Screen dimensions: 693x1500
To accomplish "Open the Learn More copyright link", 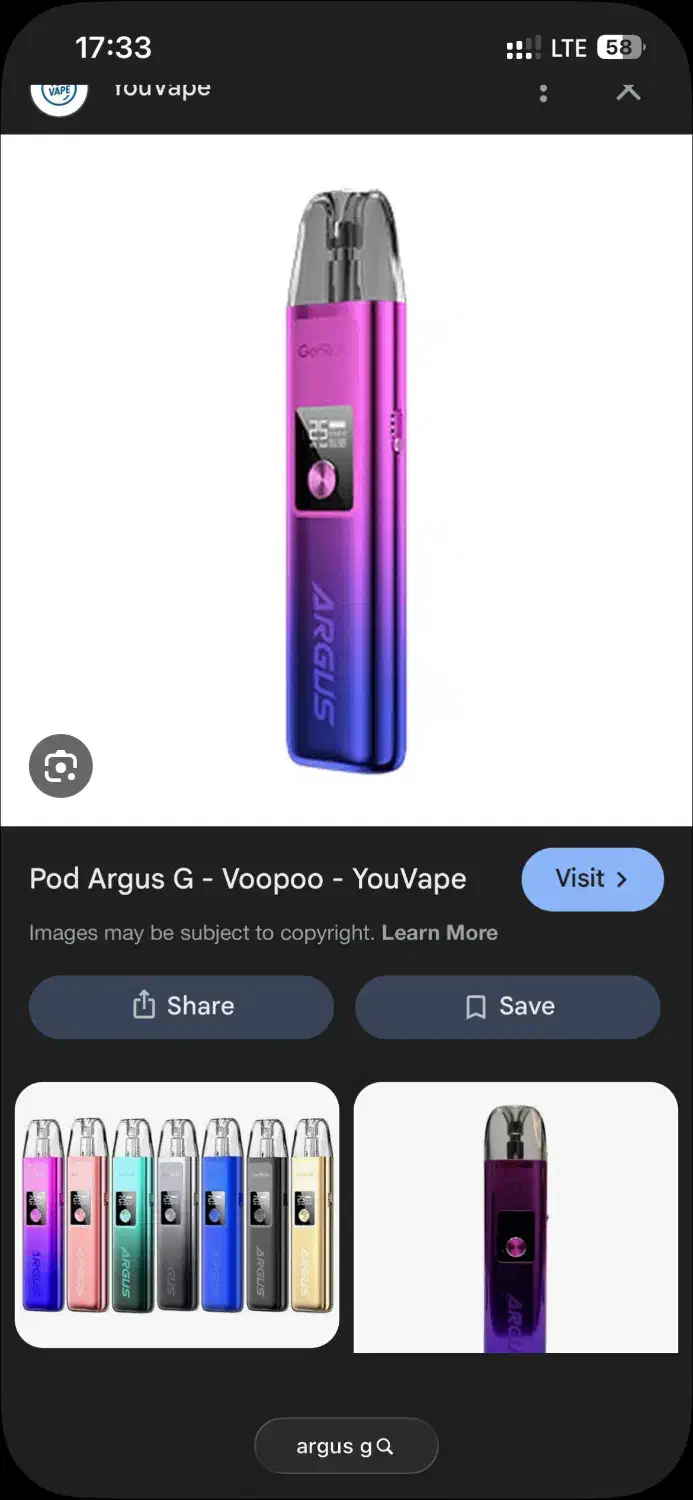I will 439,933.
